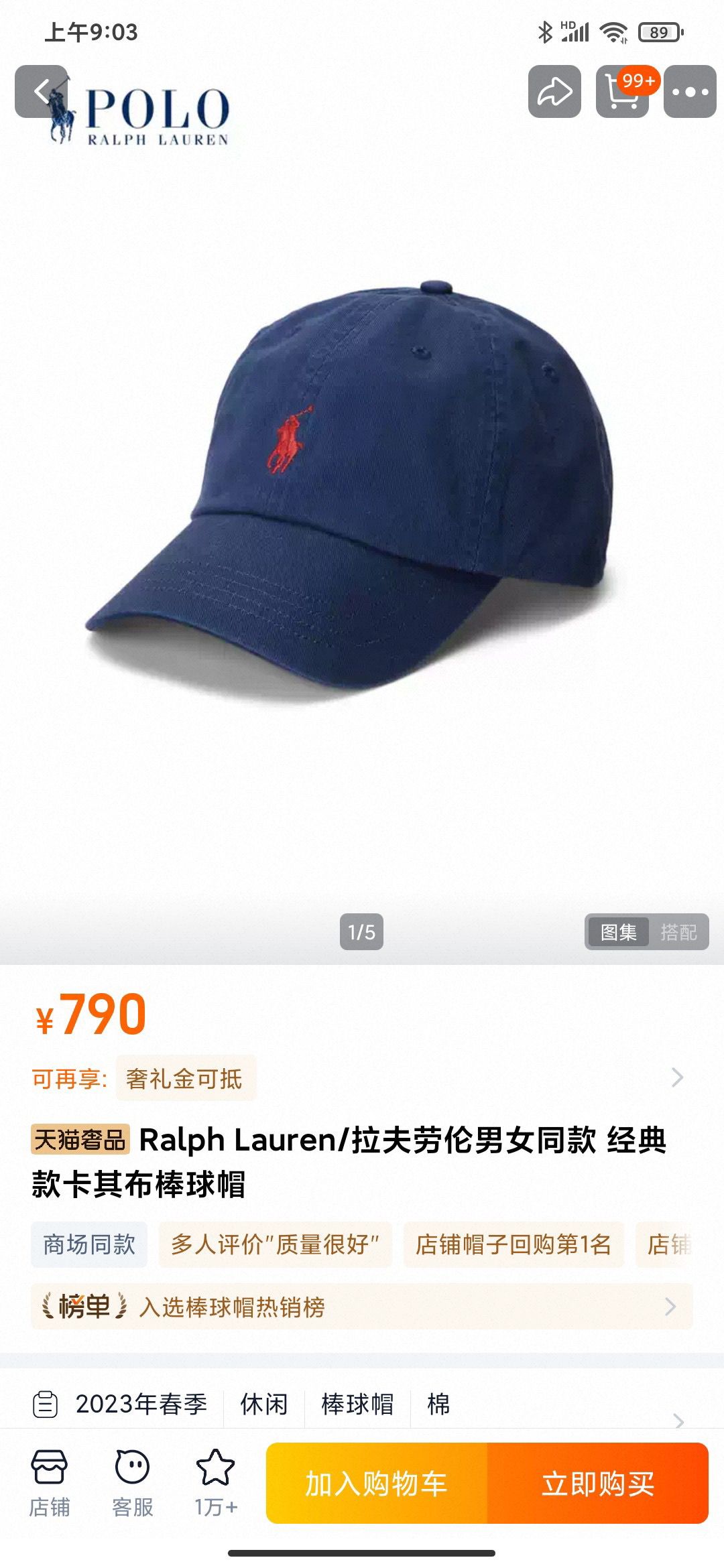Open the three-dot overflow menu
This screenshot has height=1568, width=724.
(690, 92)
